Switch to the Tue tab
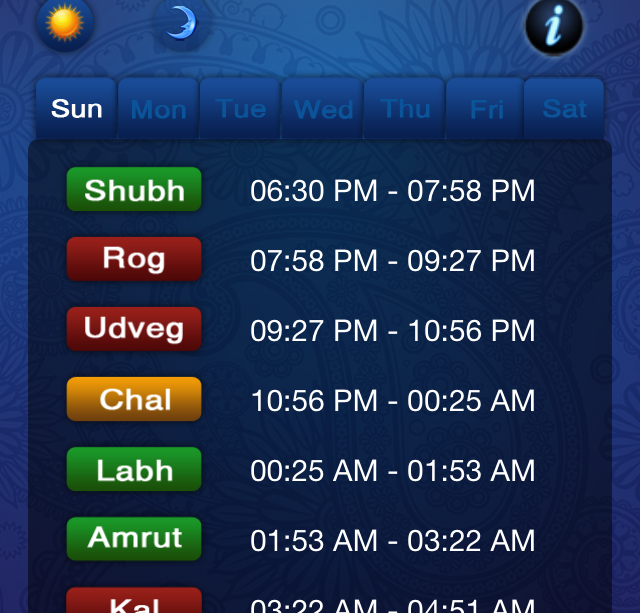640x613 pixels. click(241, 109)
